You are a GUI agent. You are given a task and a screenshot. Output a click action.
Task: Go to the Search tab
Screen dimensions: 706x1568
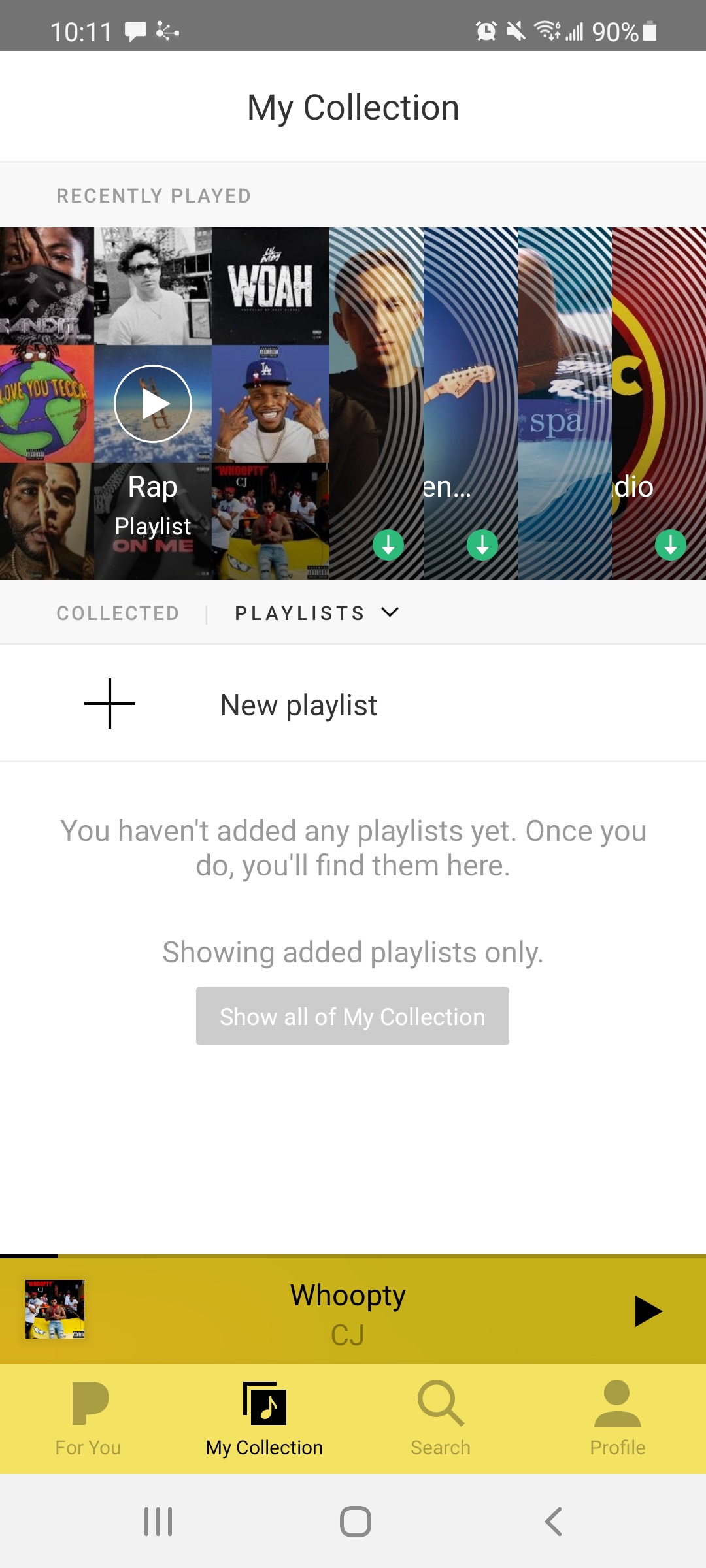coord(441,1418)
